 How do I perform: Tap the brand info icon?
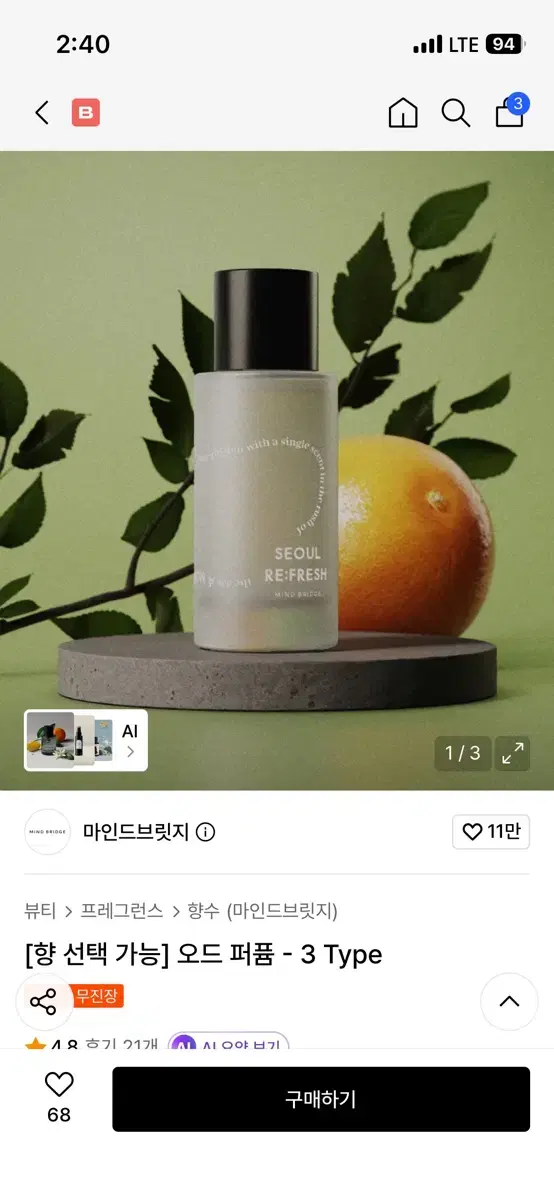click(205, 832)
